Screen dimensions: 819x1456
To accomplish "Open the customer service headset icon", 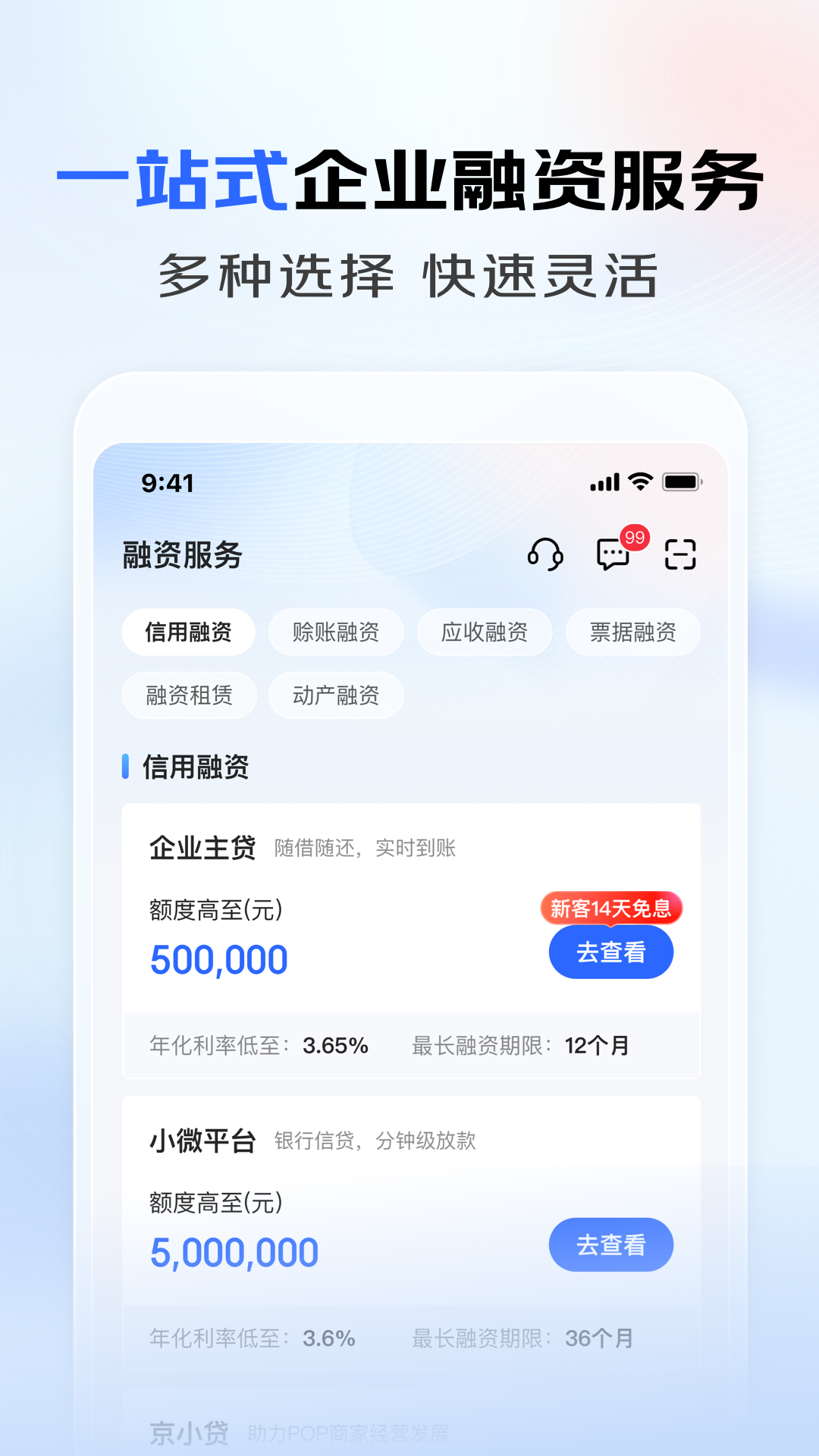I will click(544, 556).
